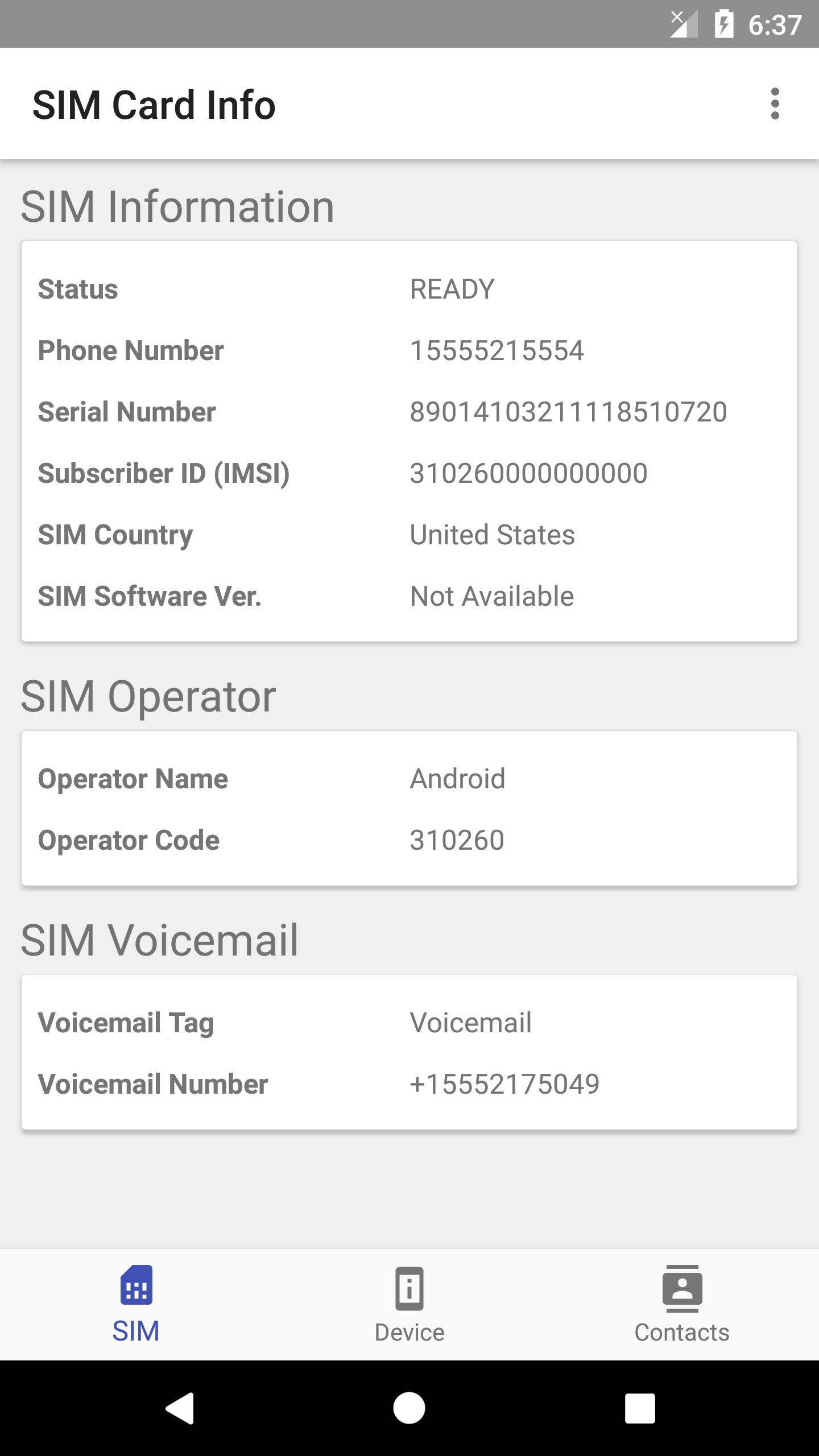Switch to the Device tab

[409, 1305]
